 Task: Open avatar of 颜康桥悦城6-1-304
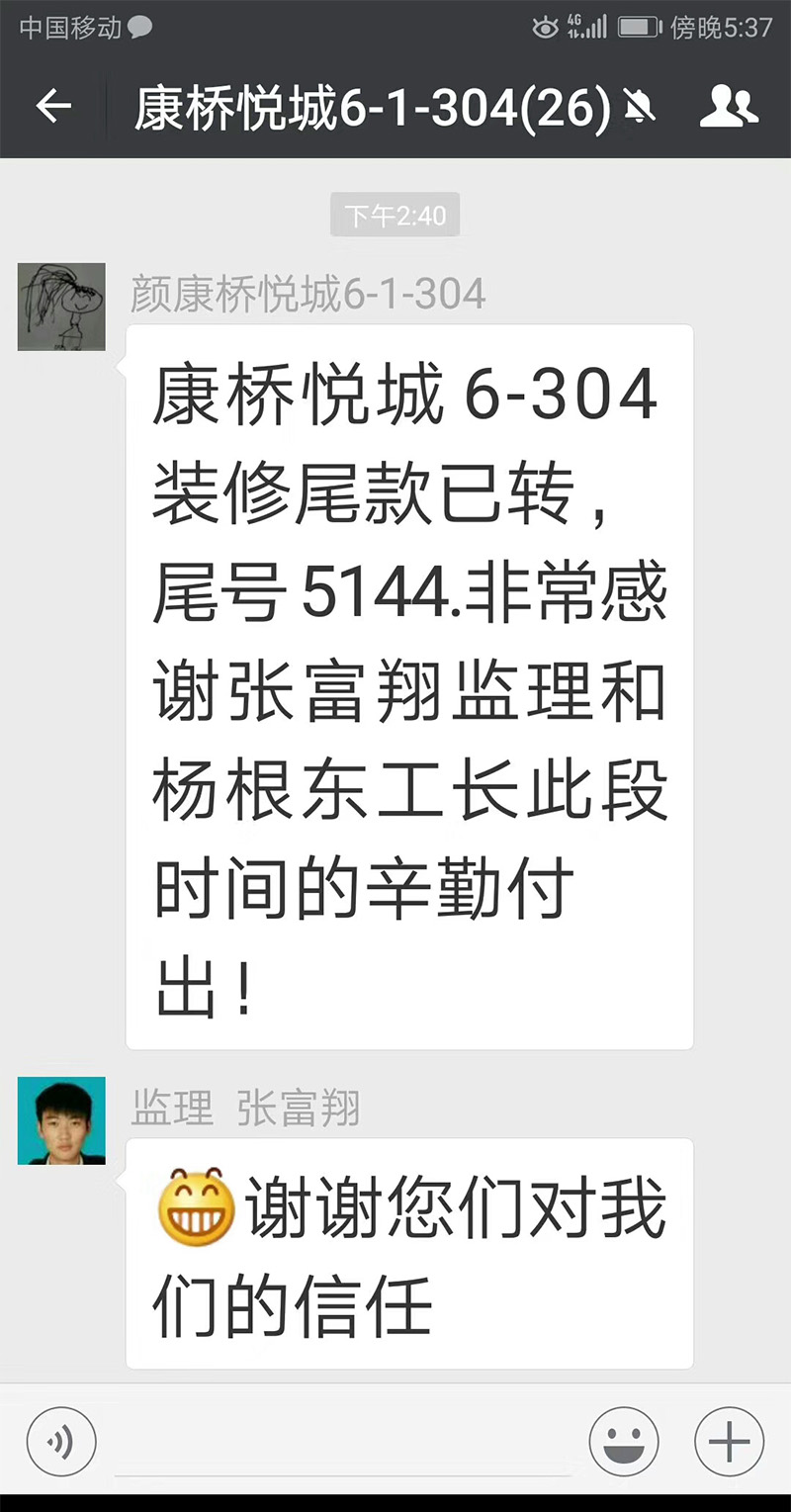[x=61, y=307]
